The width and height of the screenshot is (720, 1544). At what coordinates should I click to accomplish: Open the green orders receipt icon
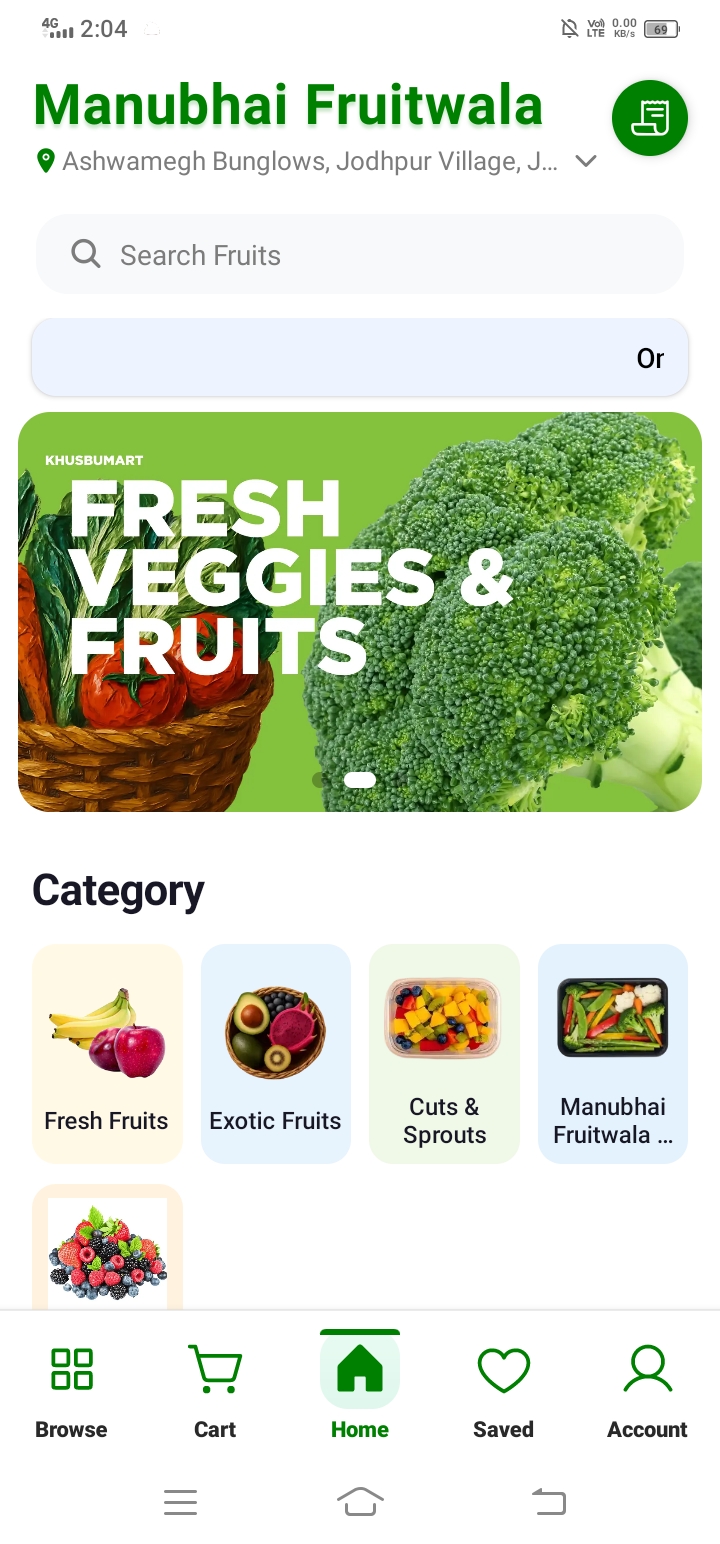pyautogui.click(x=650, y=118)
